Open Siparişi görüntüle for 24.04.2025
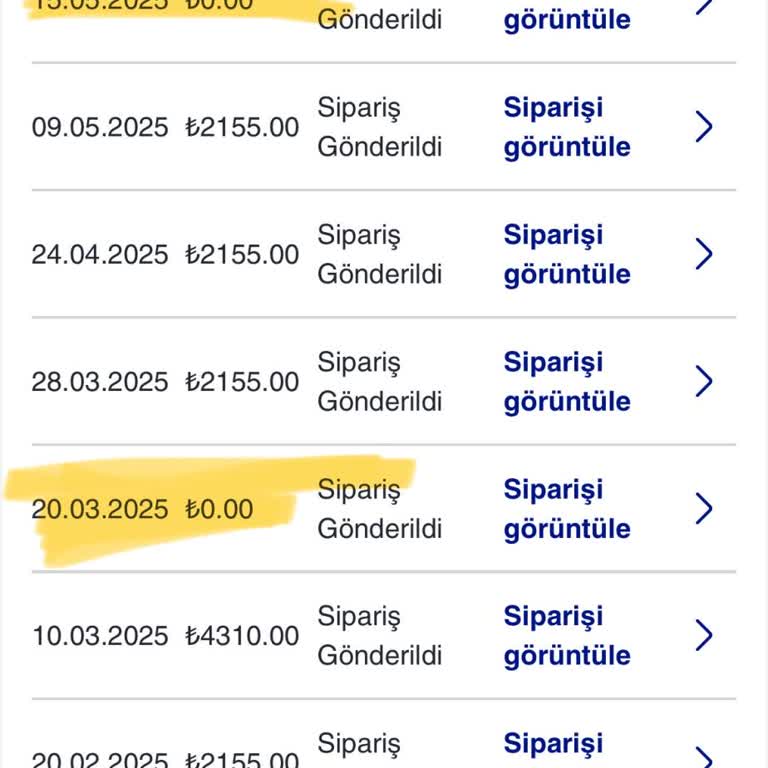The image size is (768, 768). coord(566,254)
